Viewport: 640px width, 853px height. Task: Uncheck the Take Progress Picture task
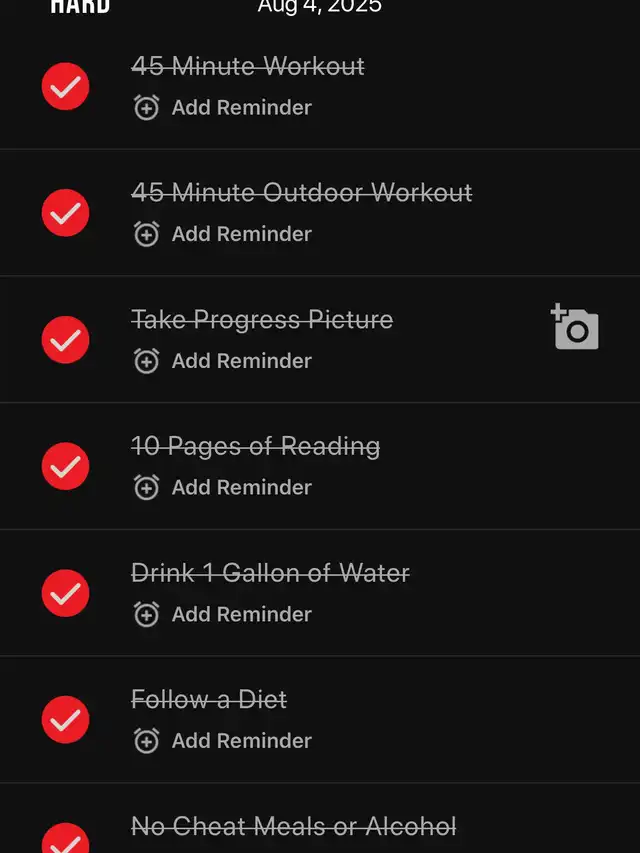point(65,340)
